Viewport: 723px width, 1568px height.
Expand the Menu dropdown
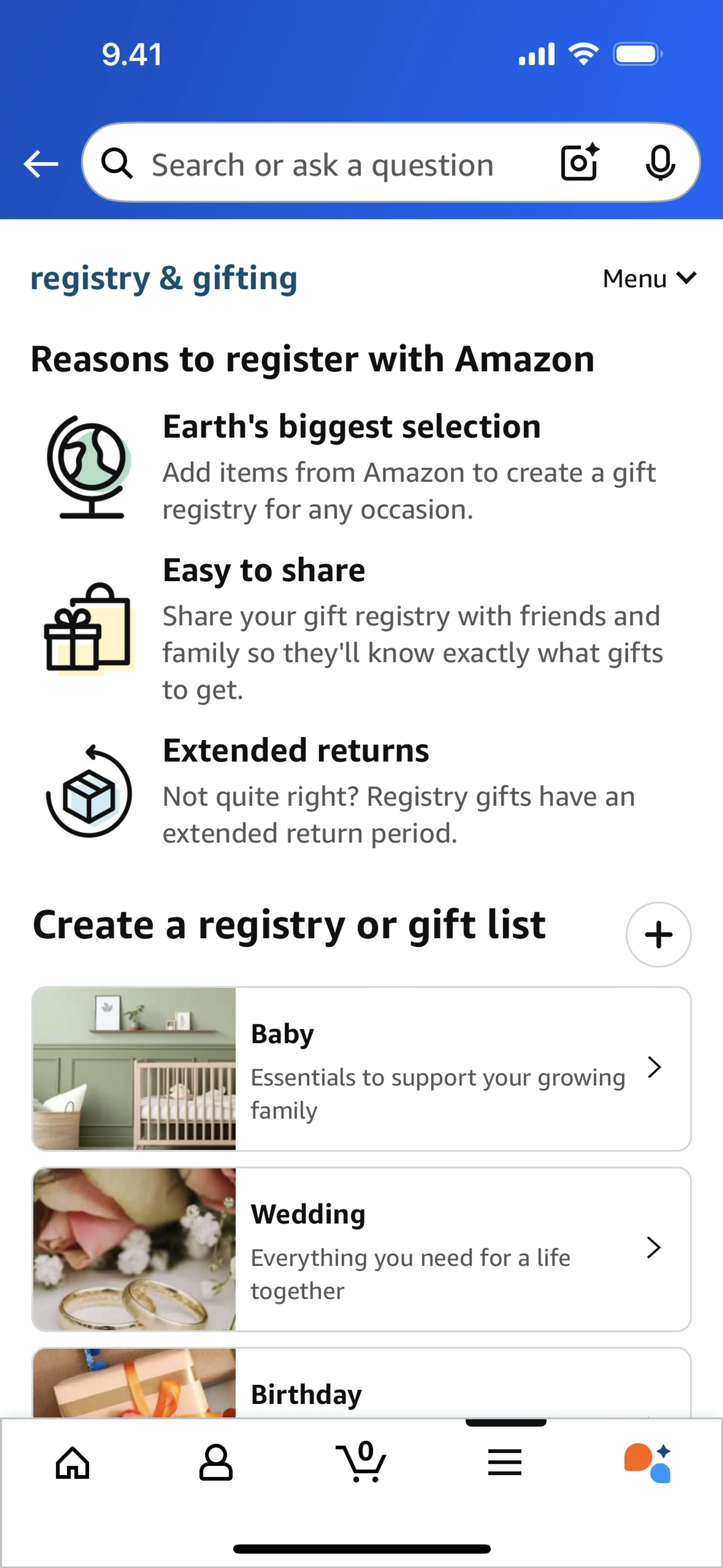point(649,278)
